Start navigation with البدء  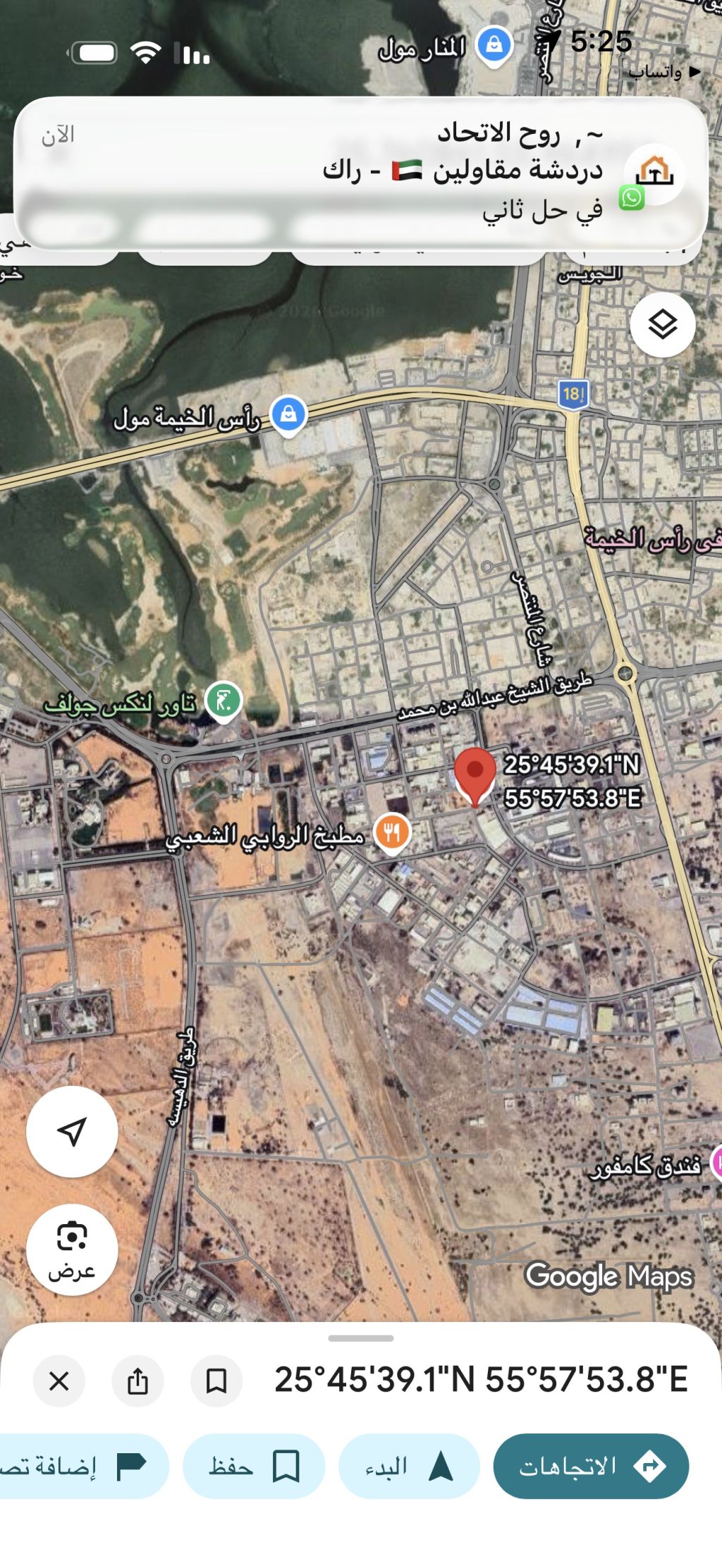coord(409,1467)
